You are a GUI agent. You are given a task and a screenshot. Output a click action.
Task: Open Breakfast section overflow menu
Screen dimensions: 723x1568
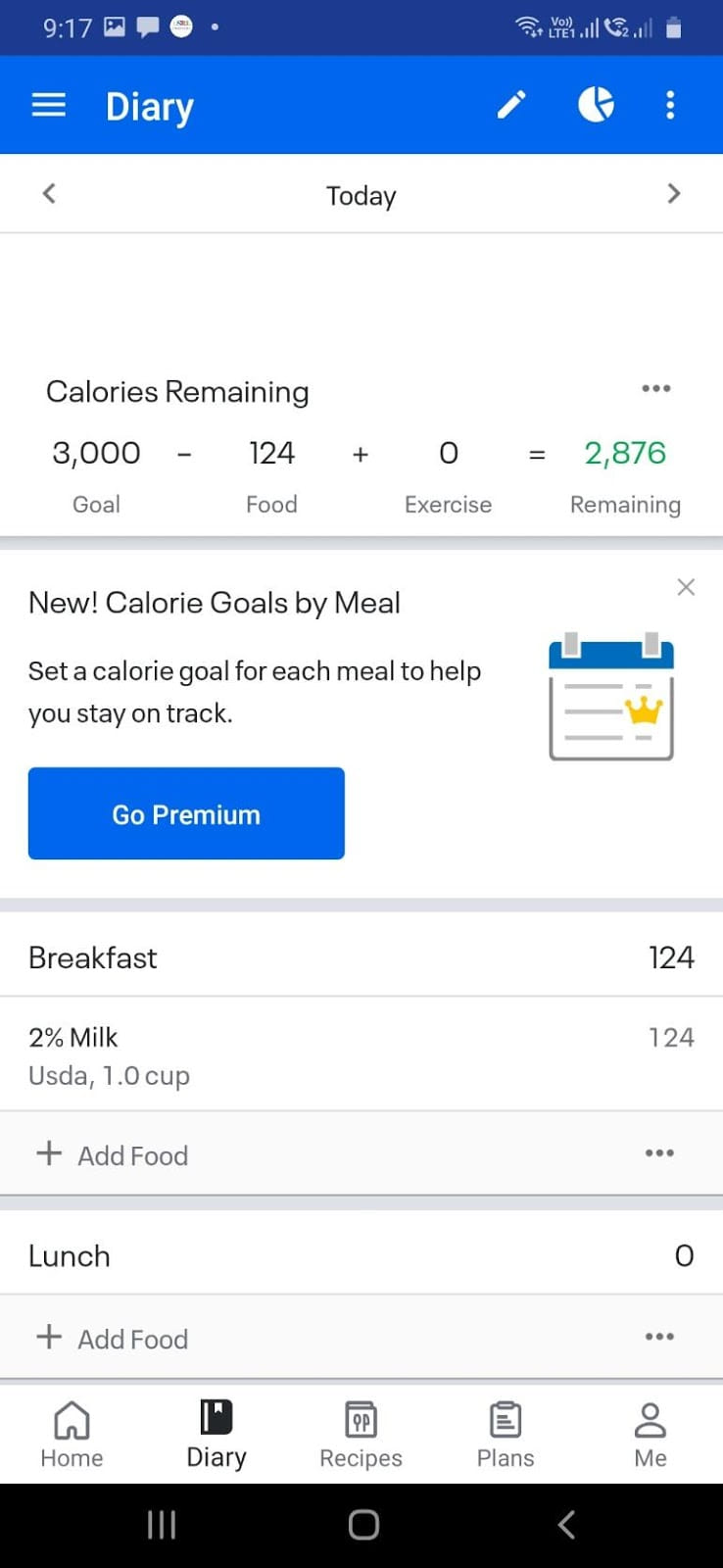[658, 1153]
